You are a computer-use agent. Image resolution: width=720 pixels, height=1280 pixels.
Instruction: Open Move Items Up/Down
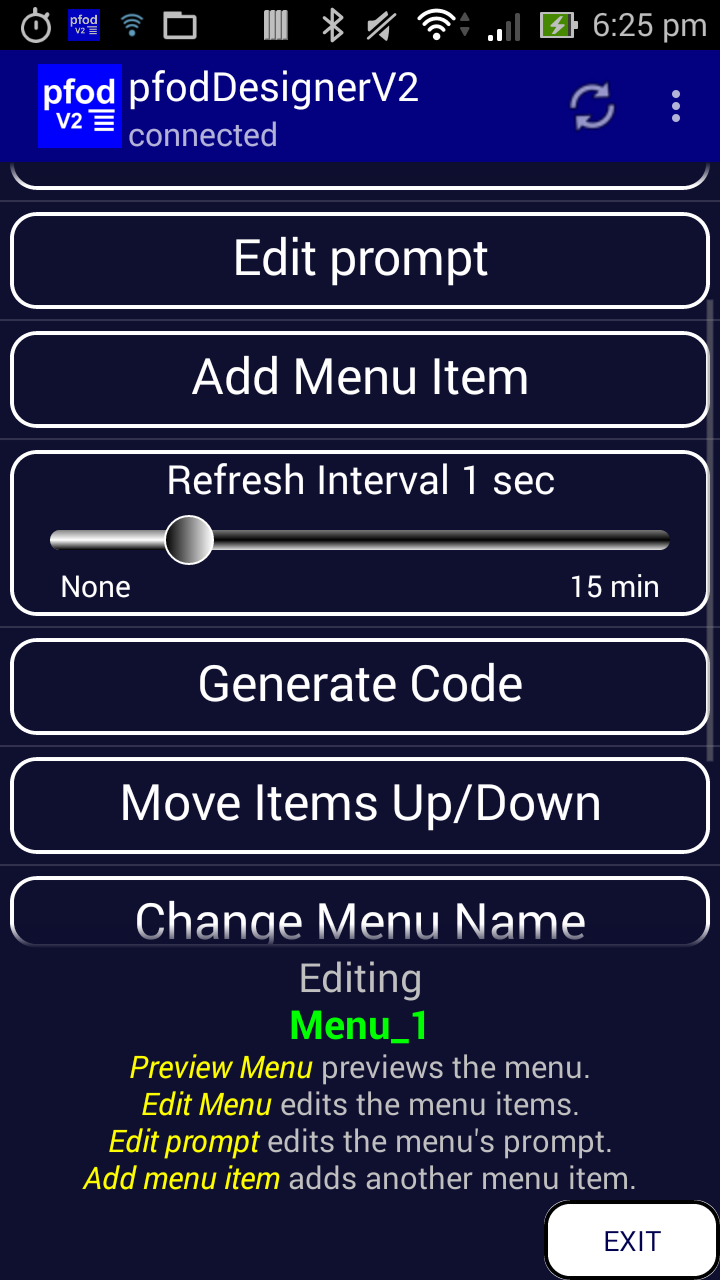click(x=360, y=804)
